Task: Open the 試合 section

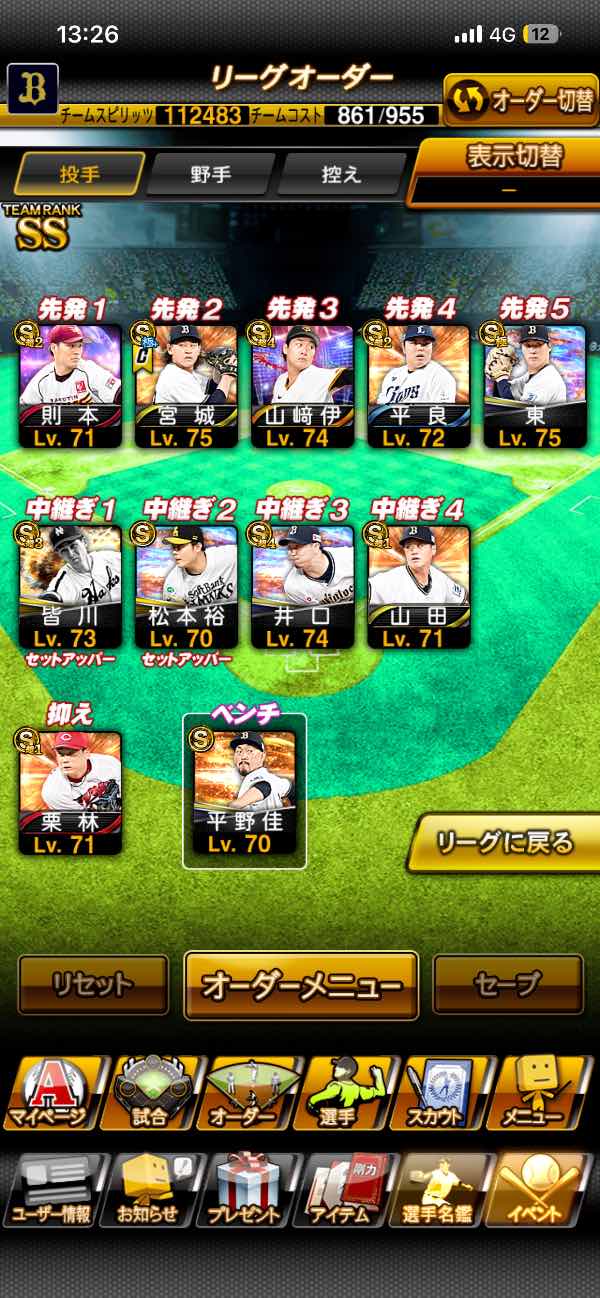Action: (149, 1093)
